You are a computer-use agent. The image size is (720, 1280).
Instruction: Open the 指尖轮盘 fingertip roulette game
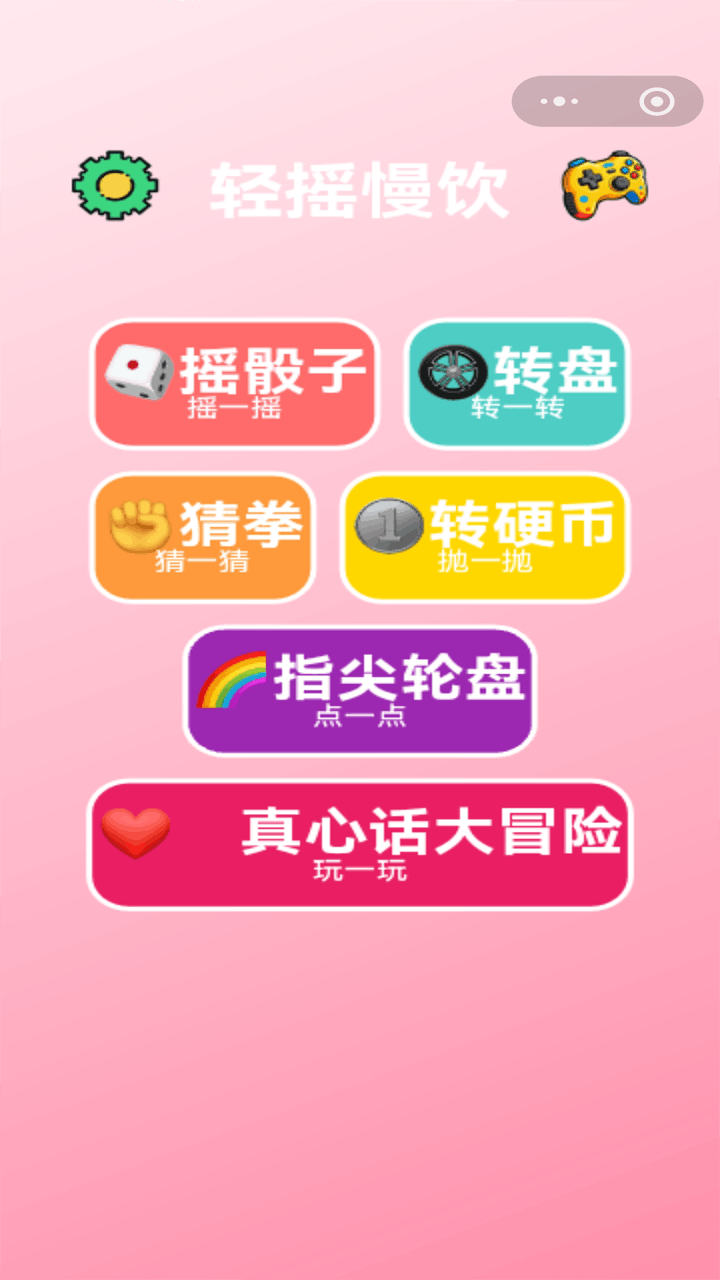pos(358,690)
